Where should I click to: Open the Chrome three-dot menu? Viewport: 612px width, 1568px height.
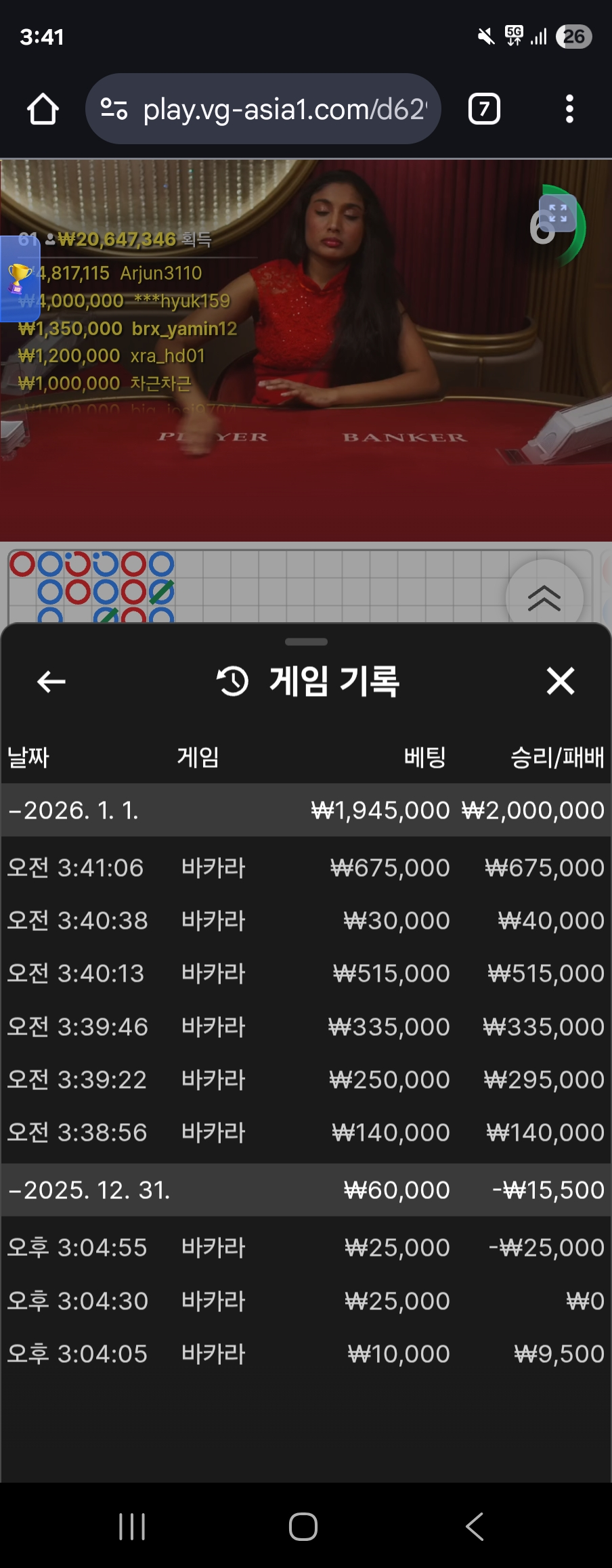569,108
